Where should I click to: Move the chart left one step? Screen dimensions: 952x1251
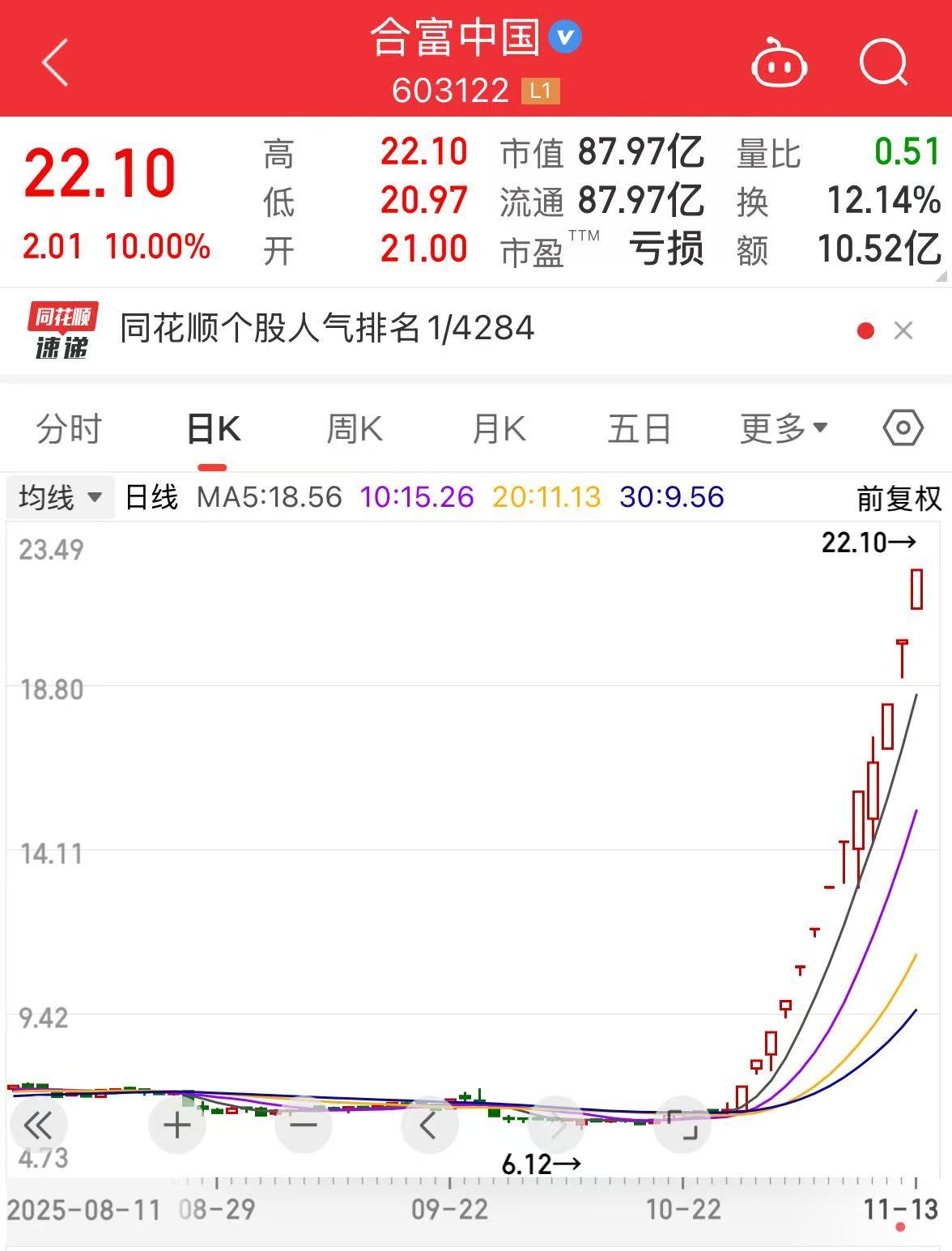[x=429, y=1125]
